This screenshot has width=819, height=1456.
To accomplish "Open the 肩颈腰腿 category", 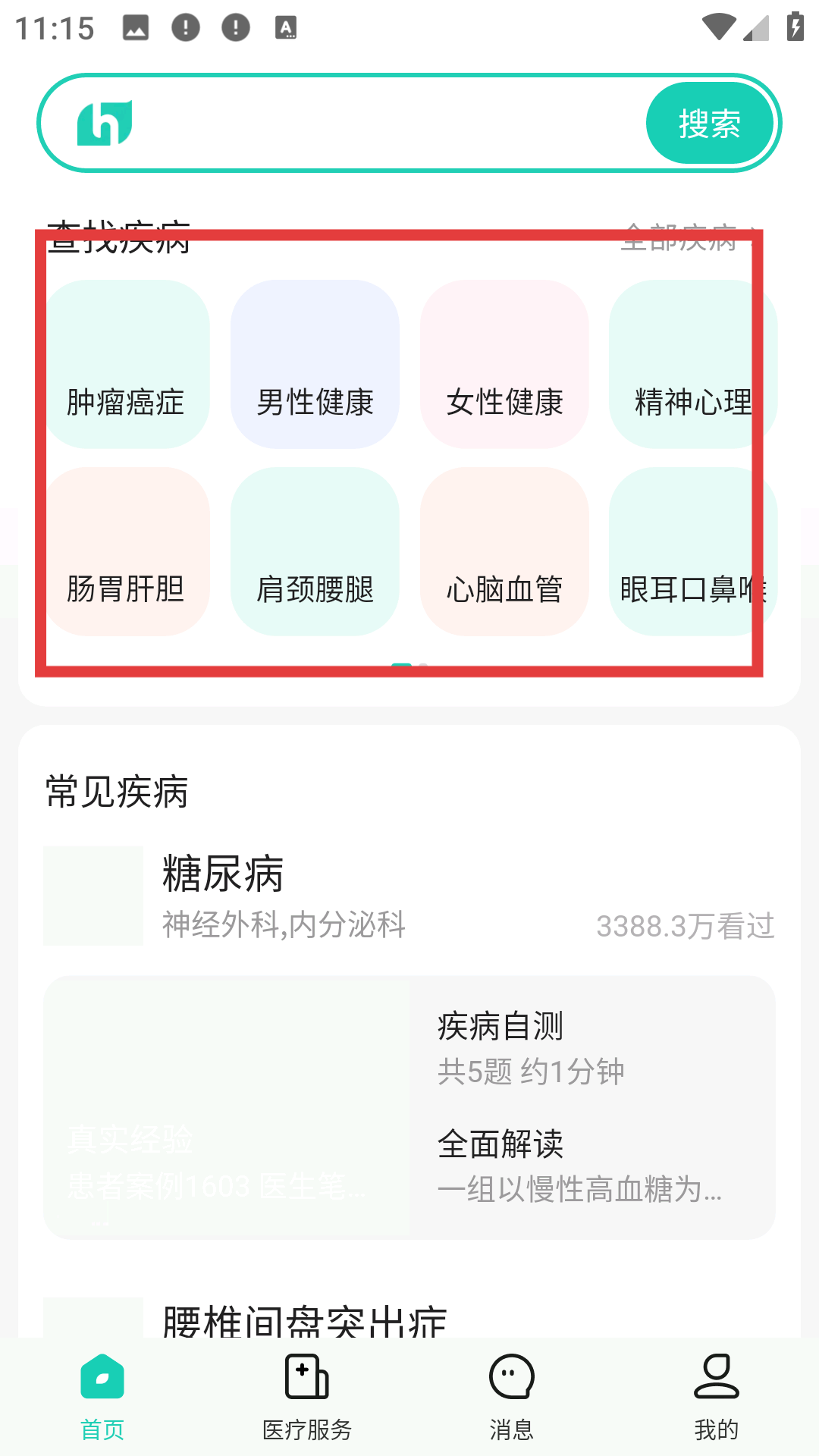I will click(x=315, y=551).
